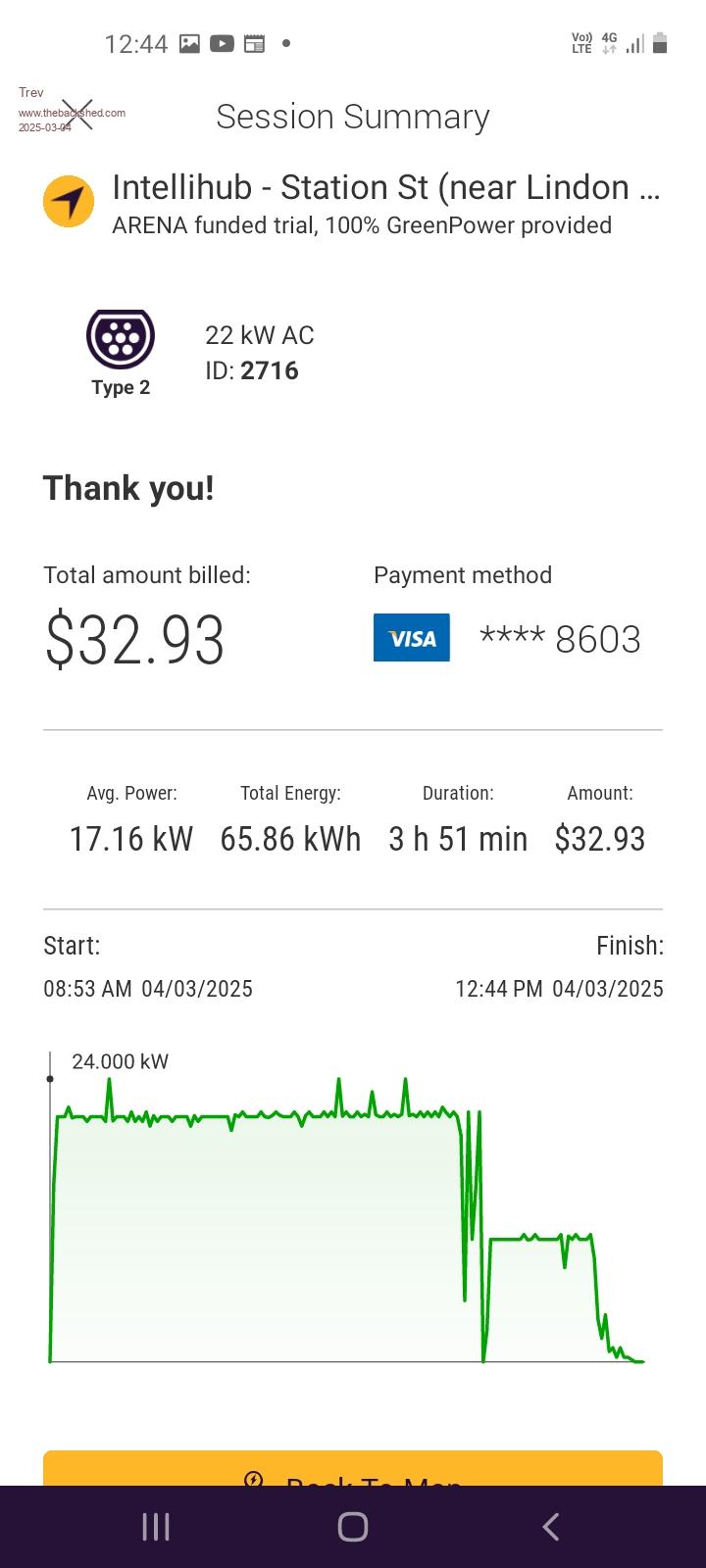Open recent apps from the navigation bar

(156, 1526)
